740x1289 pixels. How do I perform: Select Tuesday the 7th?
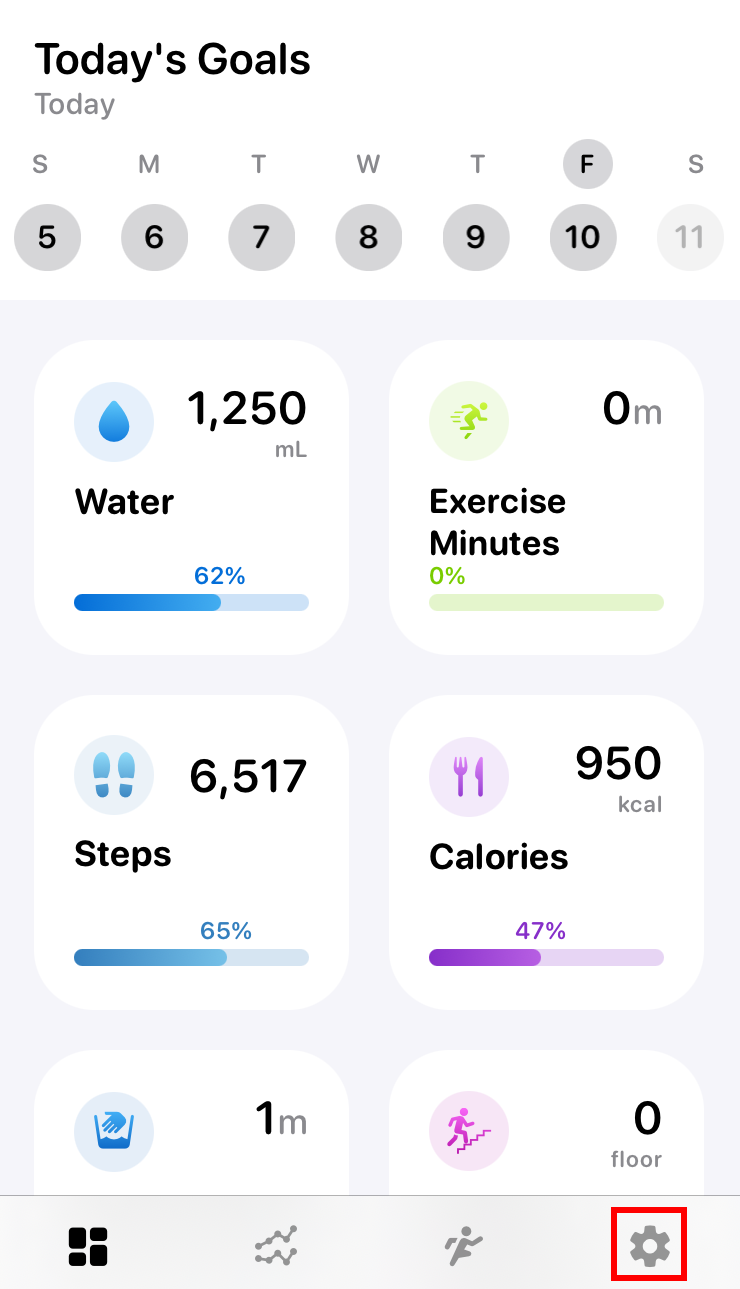point(261,237)
